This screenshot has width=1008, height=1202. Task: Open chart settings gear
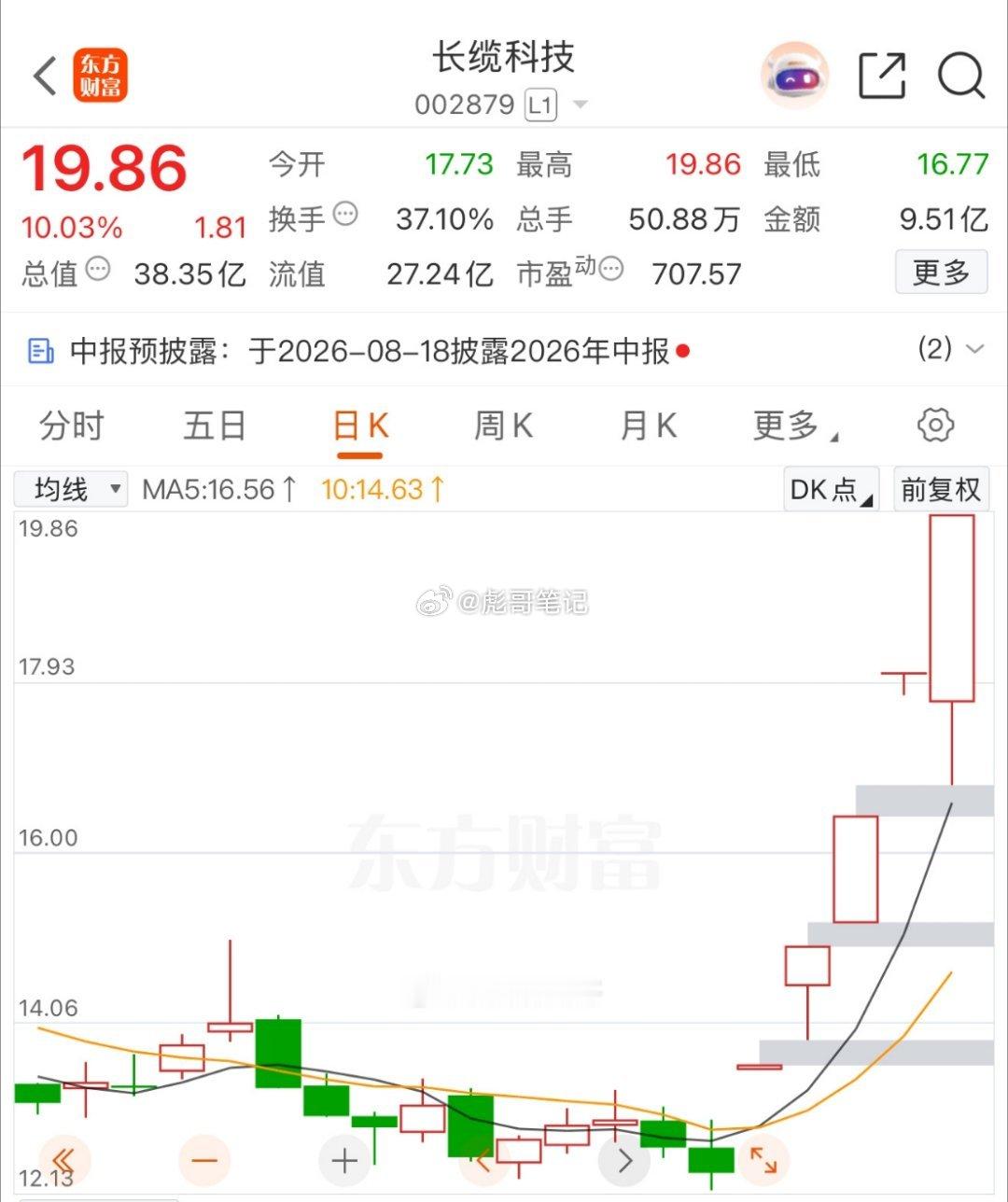(x=935, y=426)
